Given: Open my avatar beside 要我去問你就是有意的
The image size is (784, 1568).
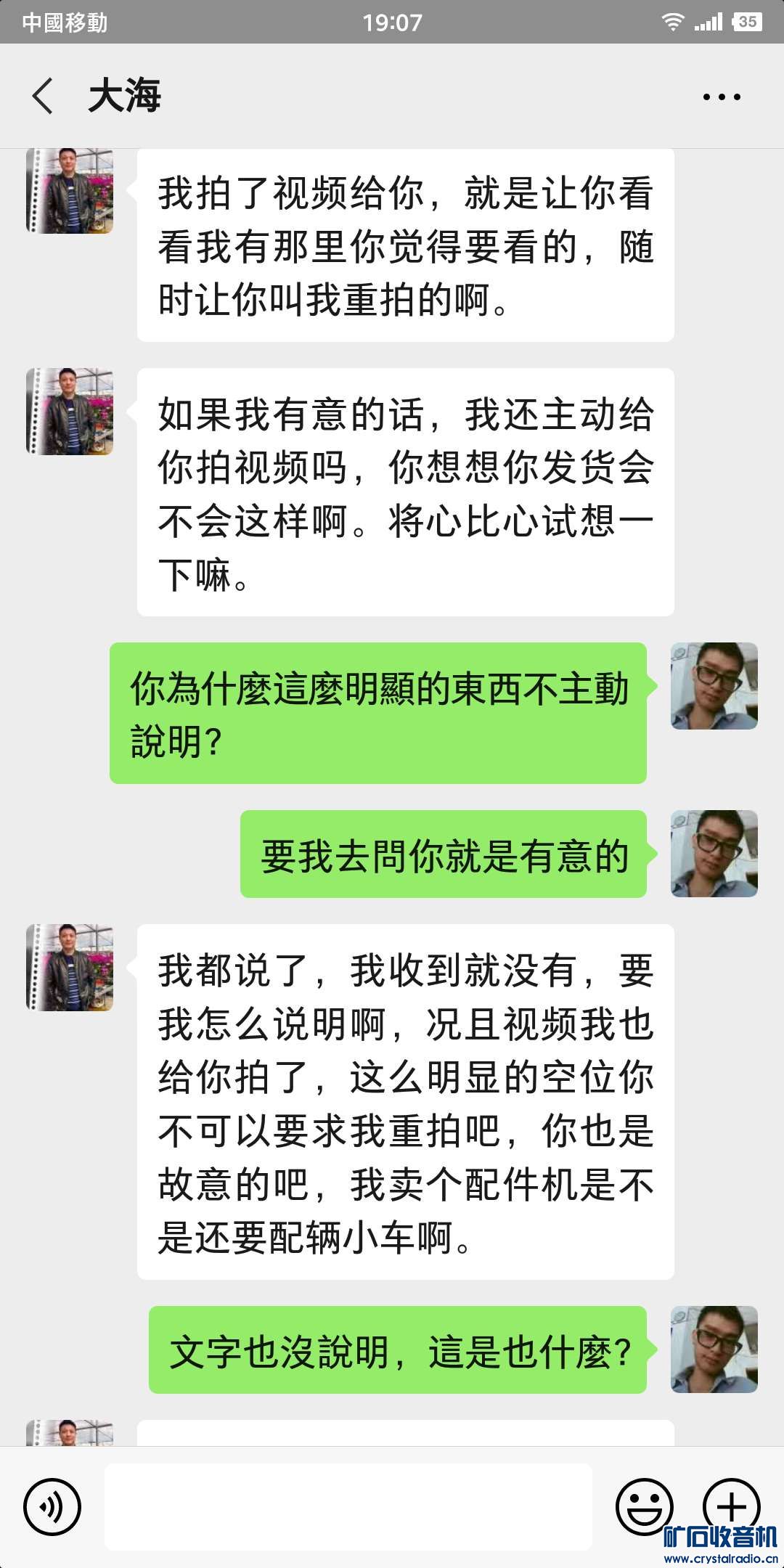Looking at the screenshot, I should [x=714, y=854].
